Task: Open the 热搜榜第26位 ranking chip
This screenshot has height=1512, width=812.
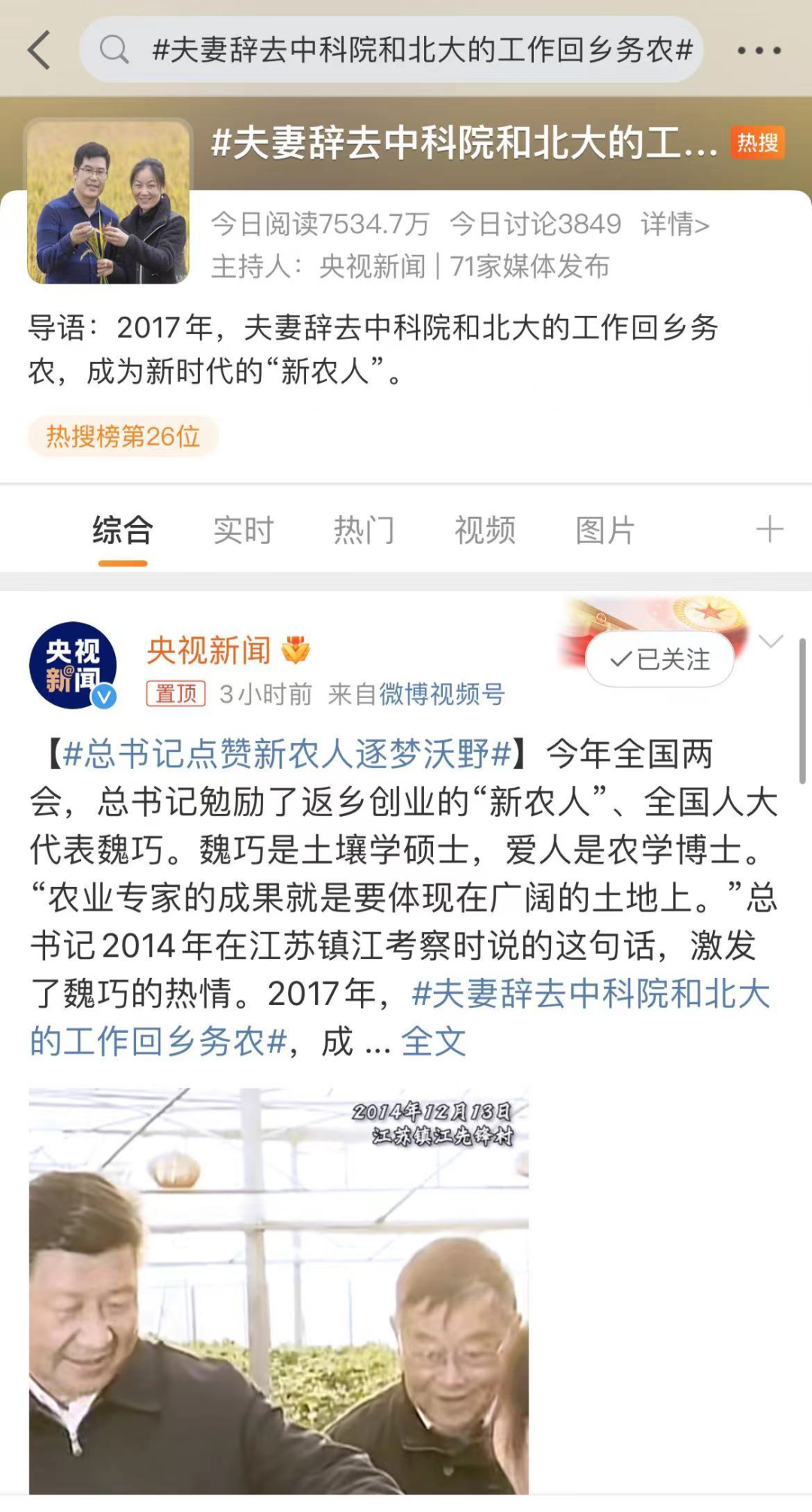Action: pos(123,436)
